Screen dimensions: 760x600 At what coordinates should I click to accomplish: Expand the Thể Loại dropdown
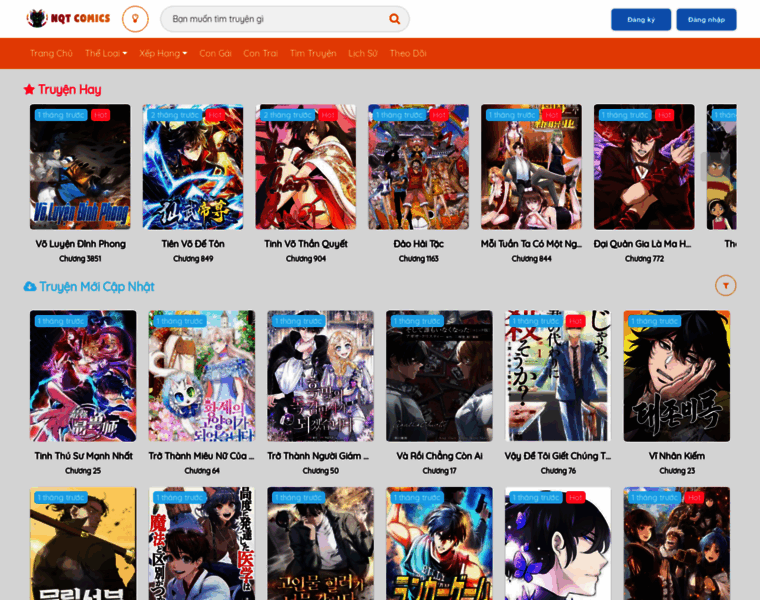click(x=106, y=53)
